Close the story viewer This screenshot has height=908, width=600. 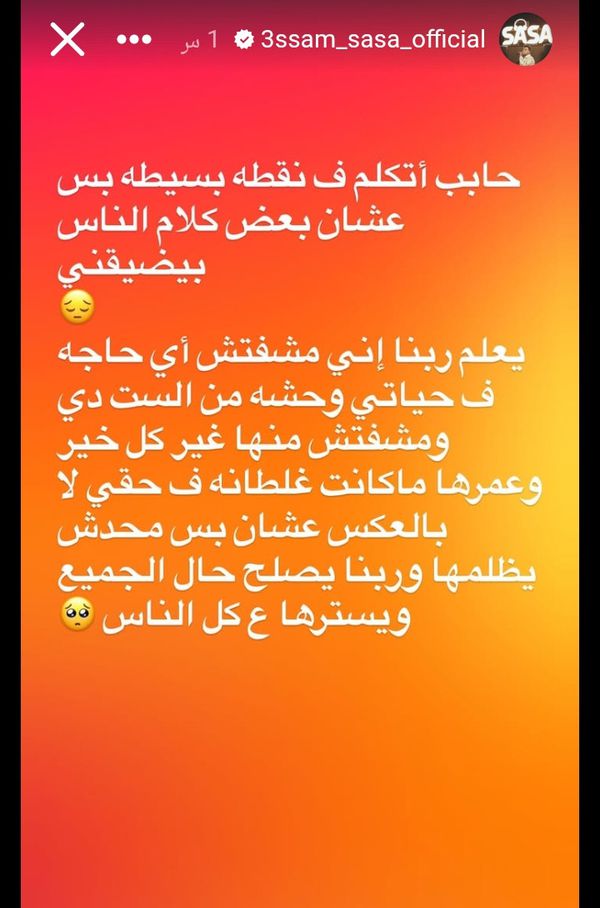(67, 40)
